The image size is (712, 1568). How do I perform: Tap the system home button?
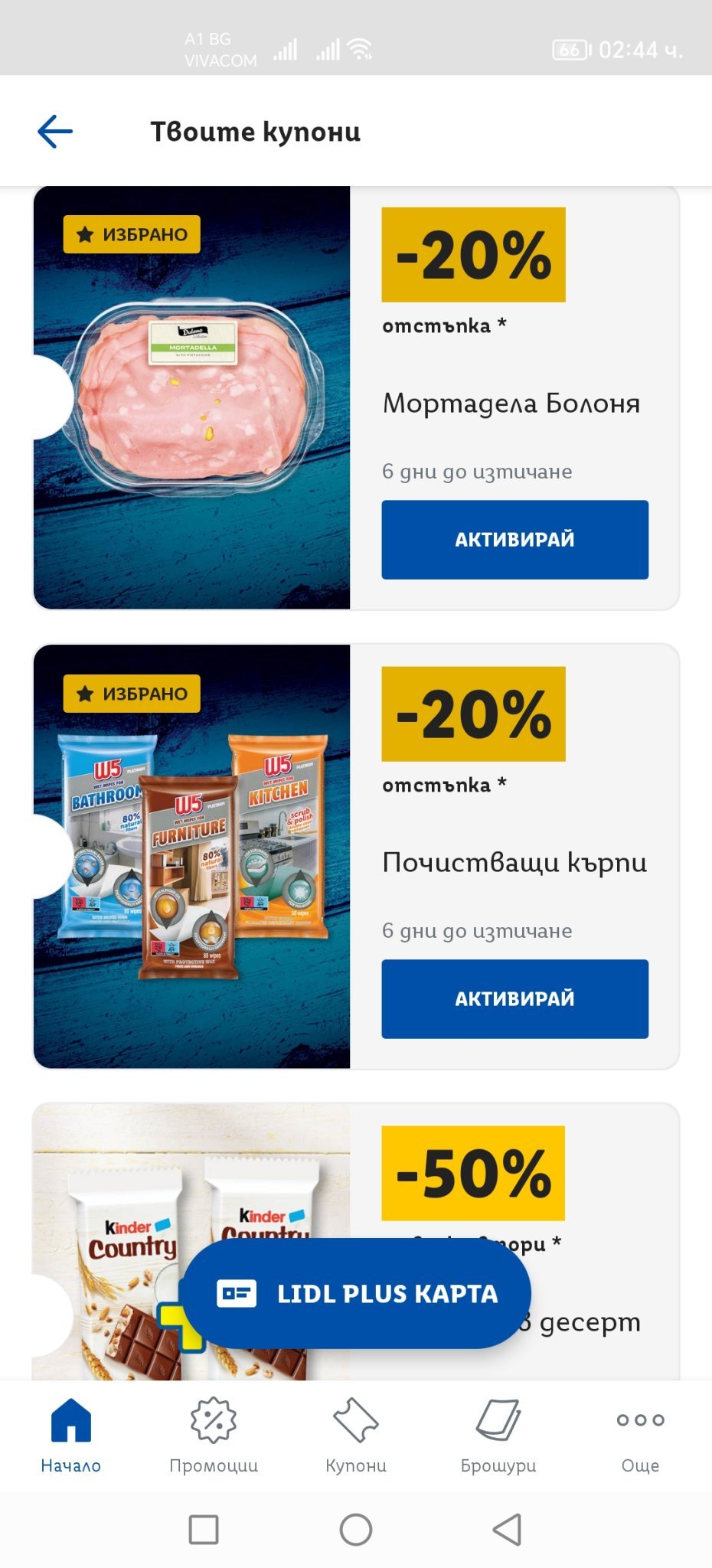[x=356, y=1530]
